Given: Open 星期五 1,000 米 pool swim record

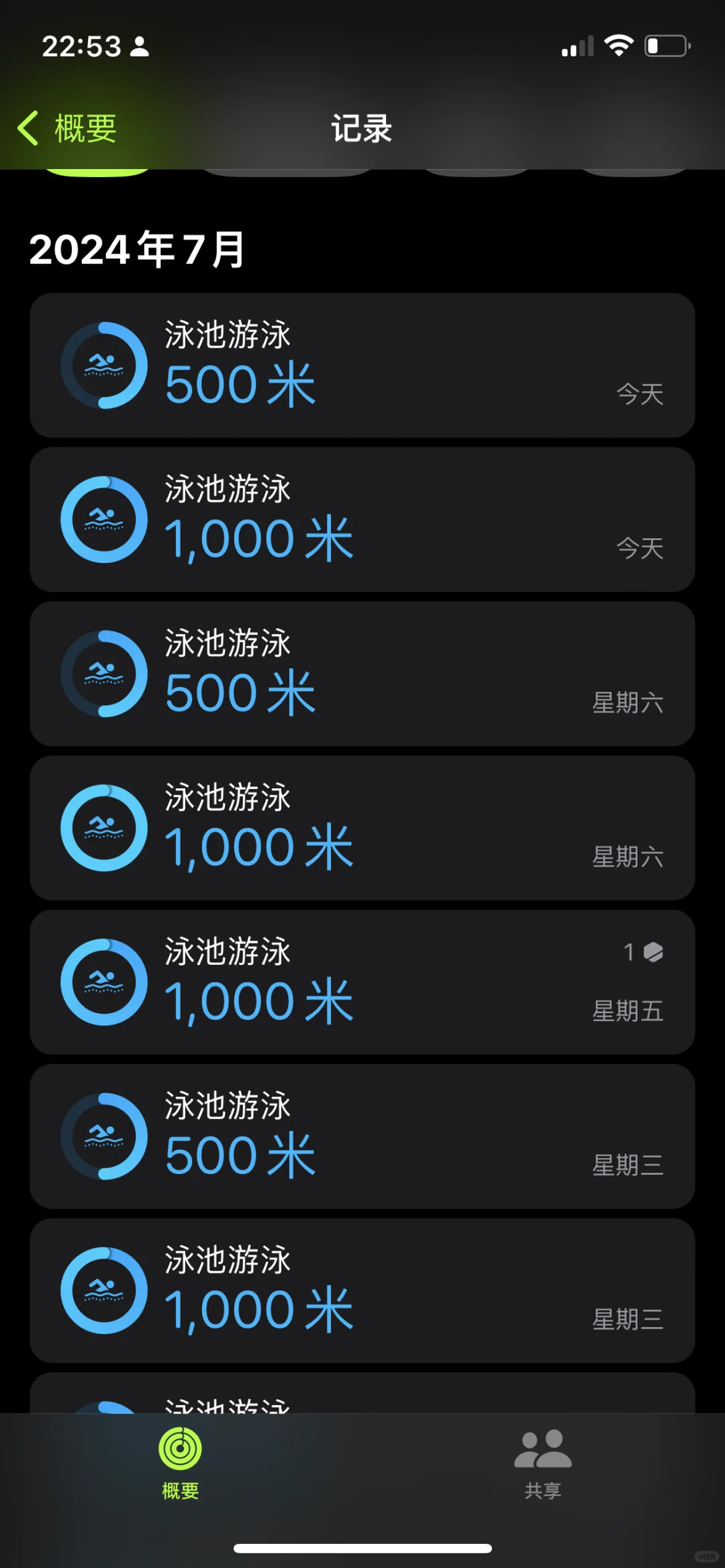Looking at the screenshot, I should (x=362, y=982).
